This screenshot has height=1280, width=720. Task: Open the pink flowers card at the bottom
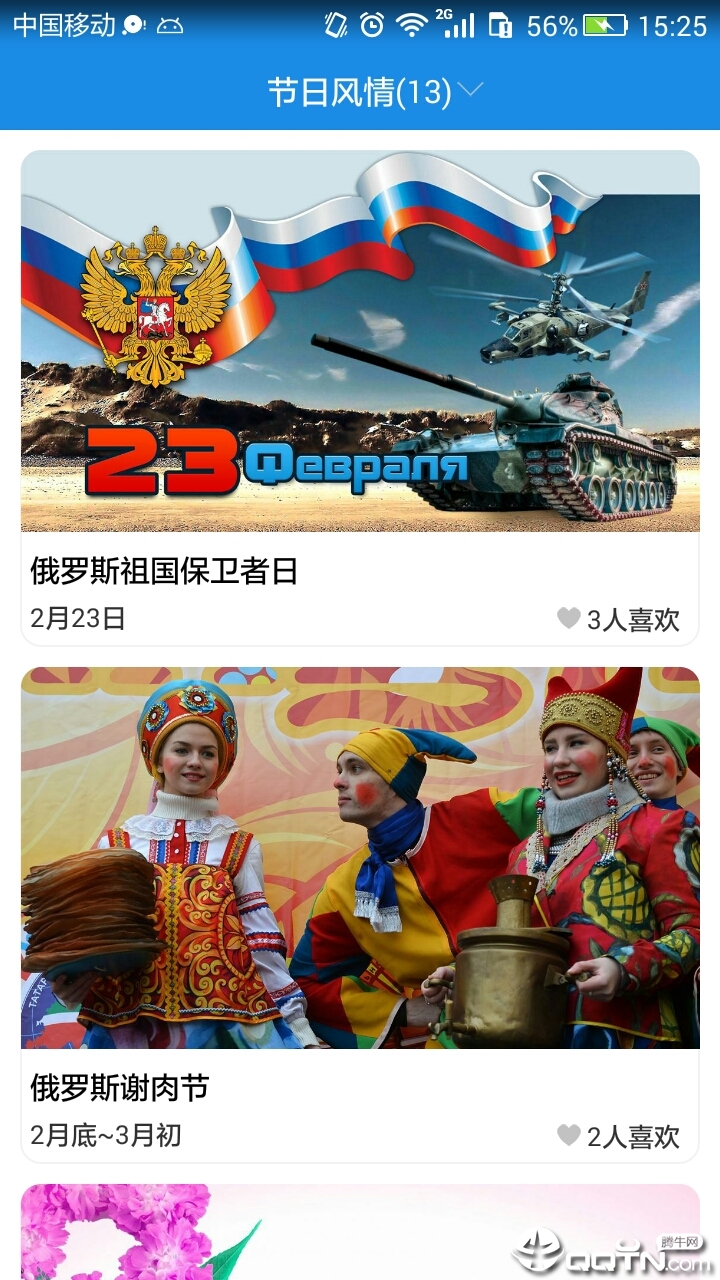(x=300, y=1232)
